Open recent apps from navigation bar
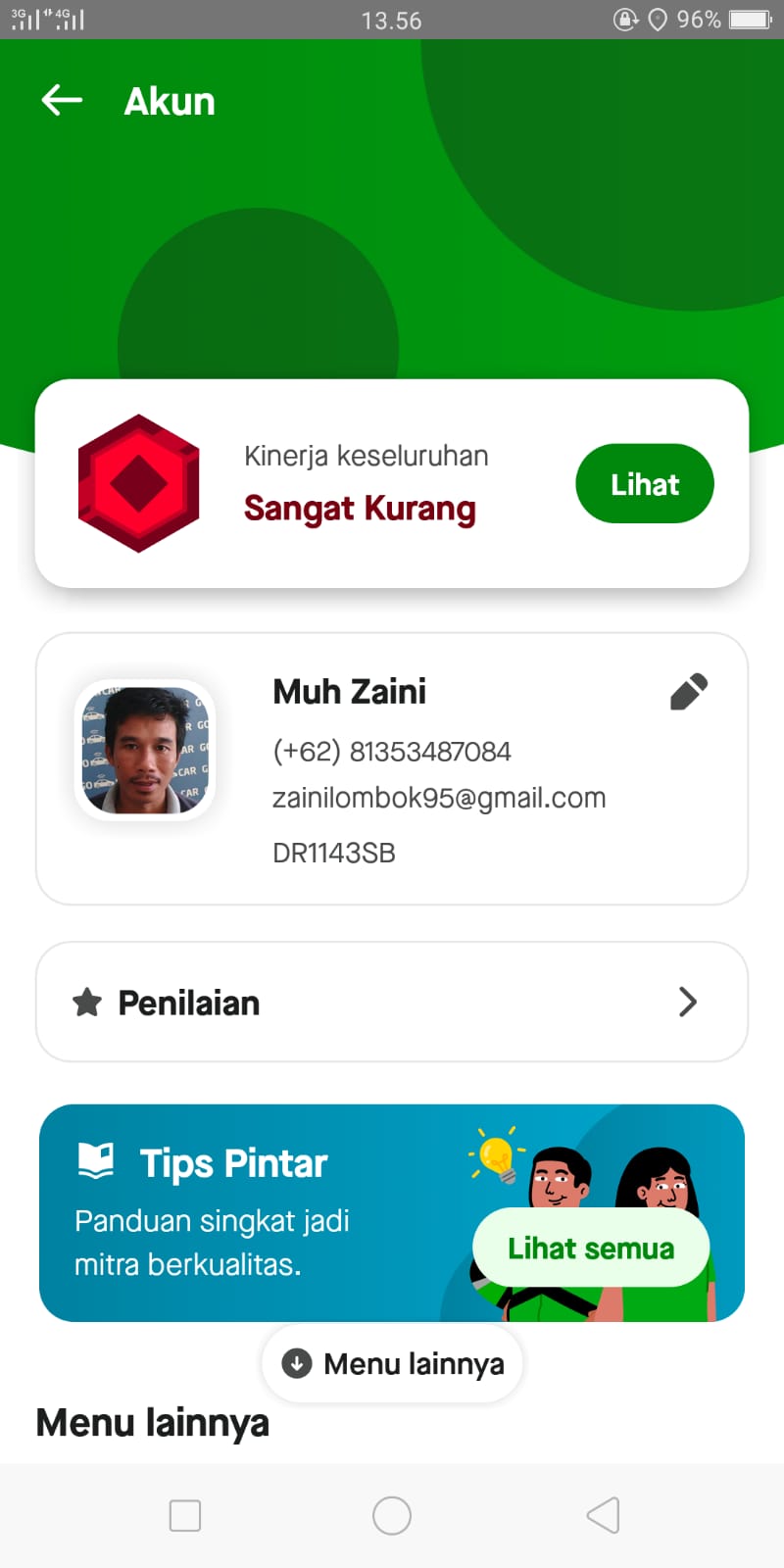 [185, 1515]
